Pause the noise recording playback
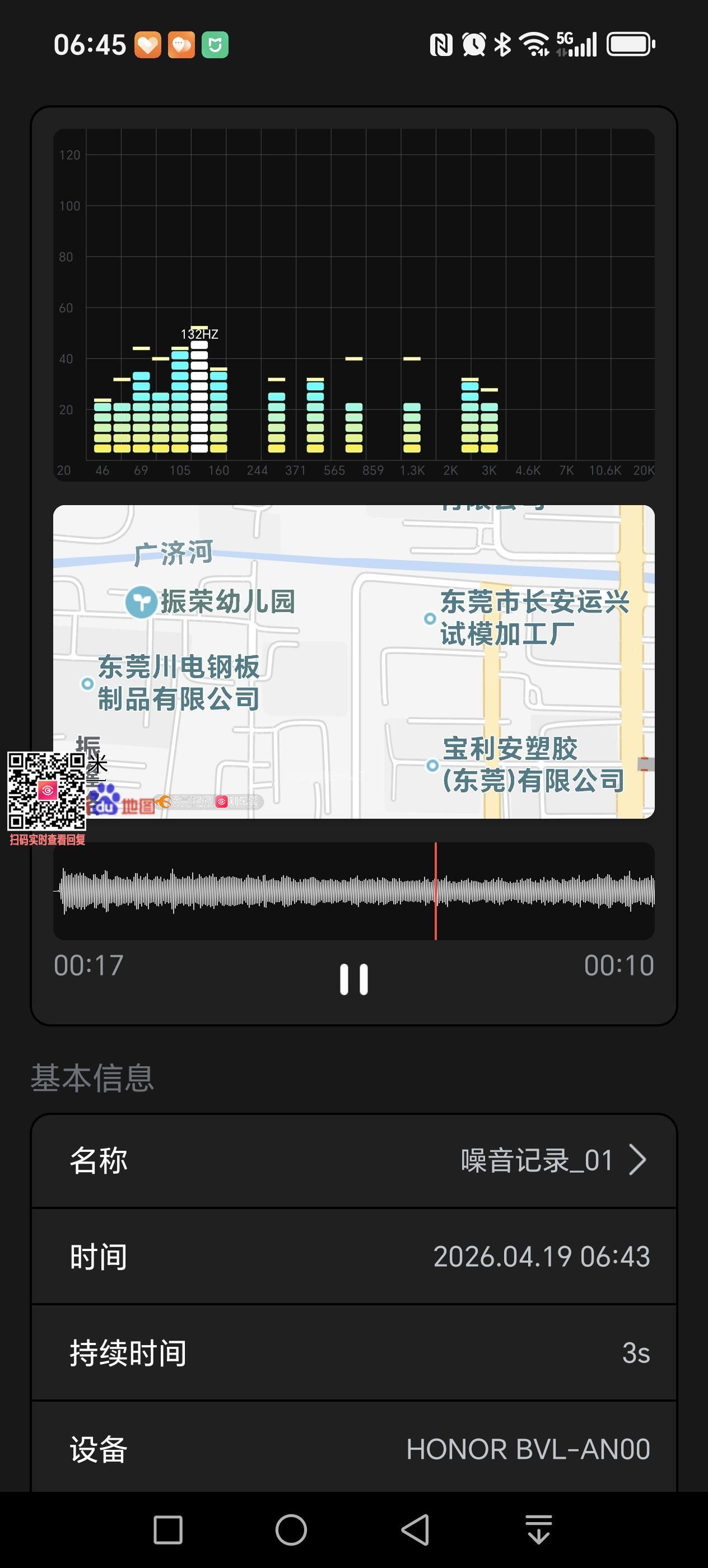 pyautogui.click(x=353, y=979)
